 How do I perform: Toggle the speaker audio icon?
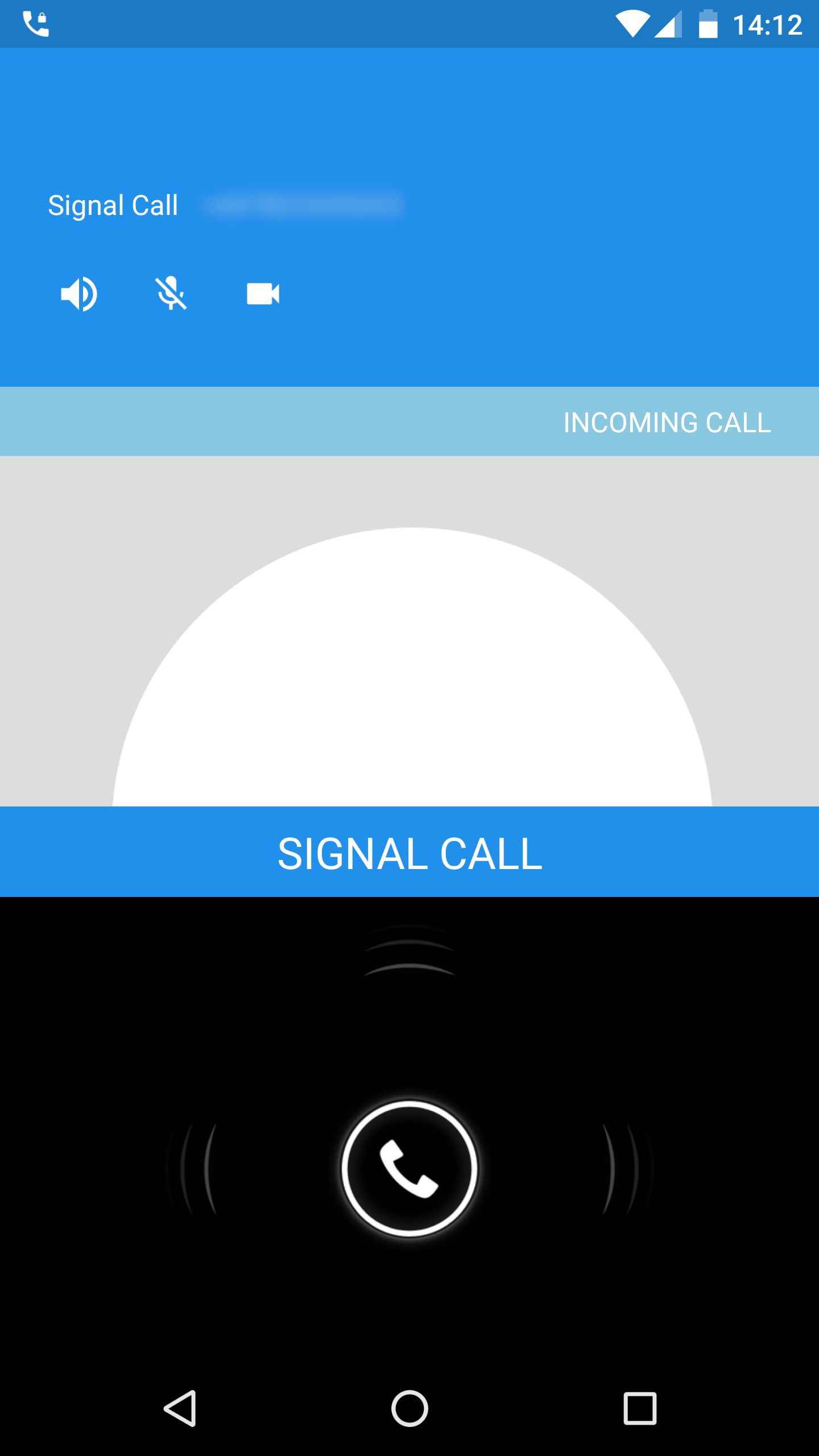(79, 294)
